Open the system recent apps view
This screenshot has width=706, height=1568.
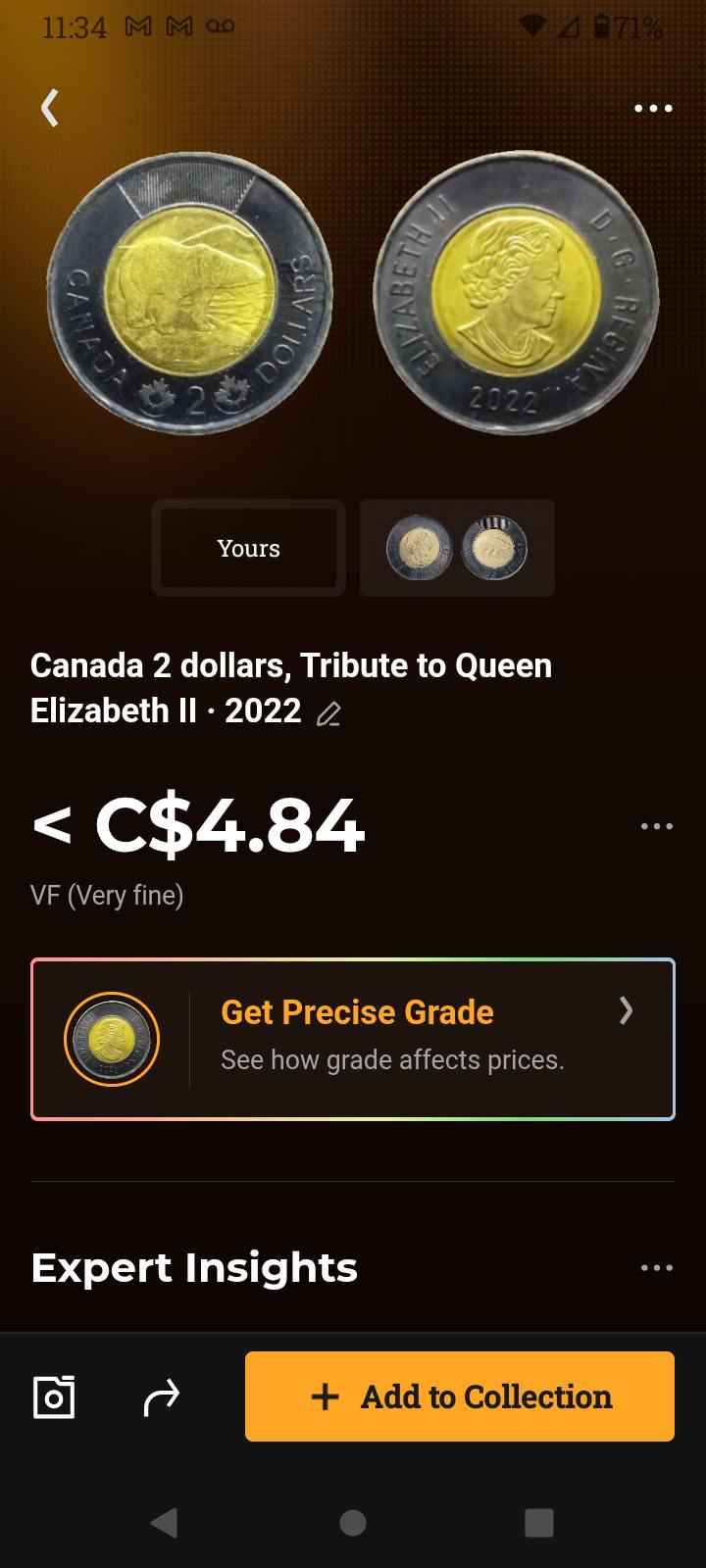pyautogui.click(x=539, y=1522)
